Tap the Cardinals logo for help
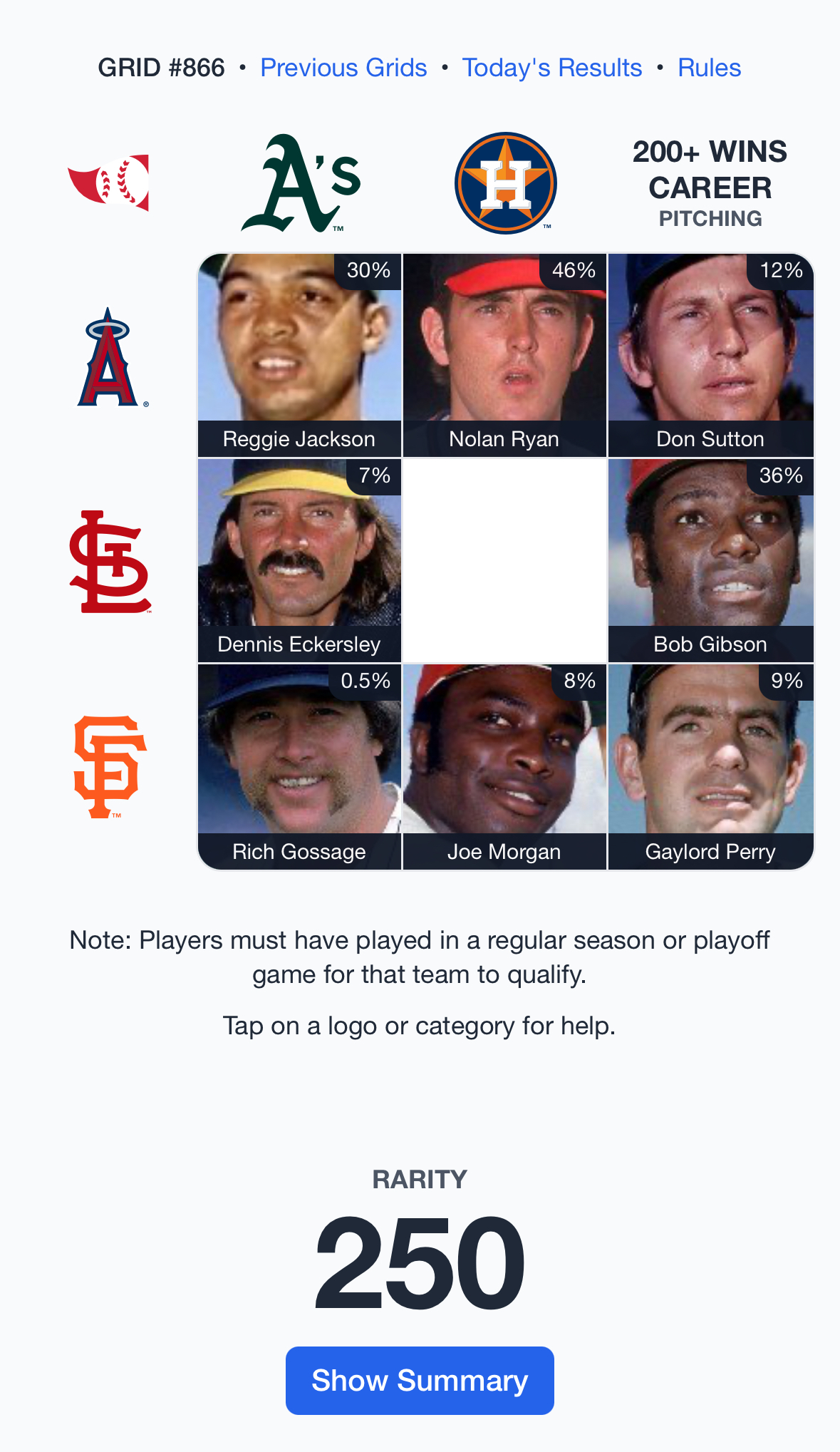 coord(109,562)
